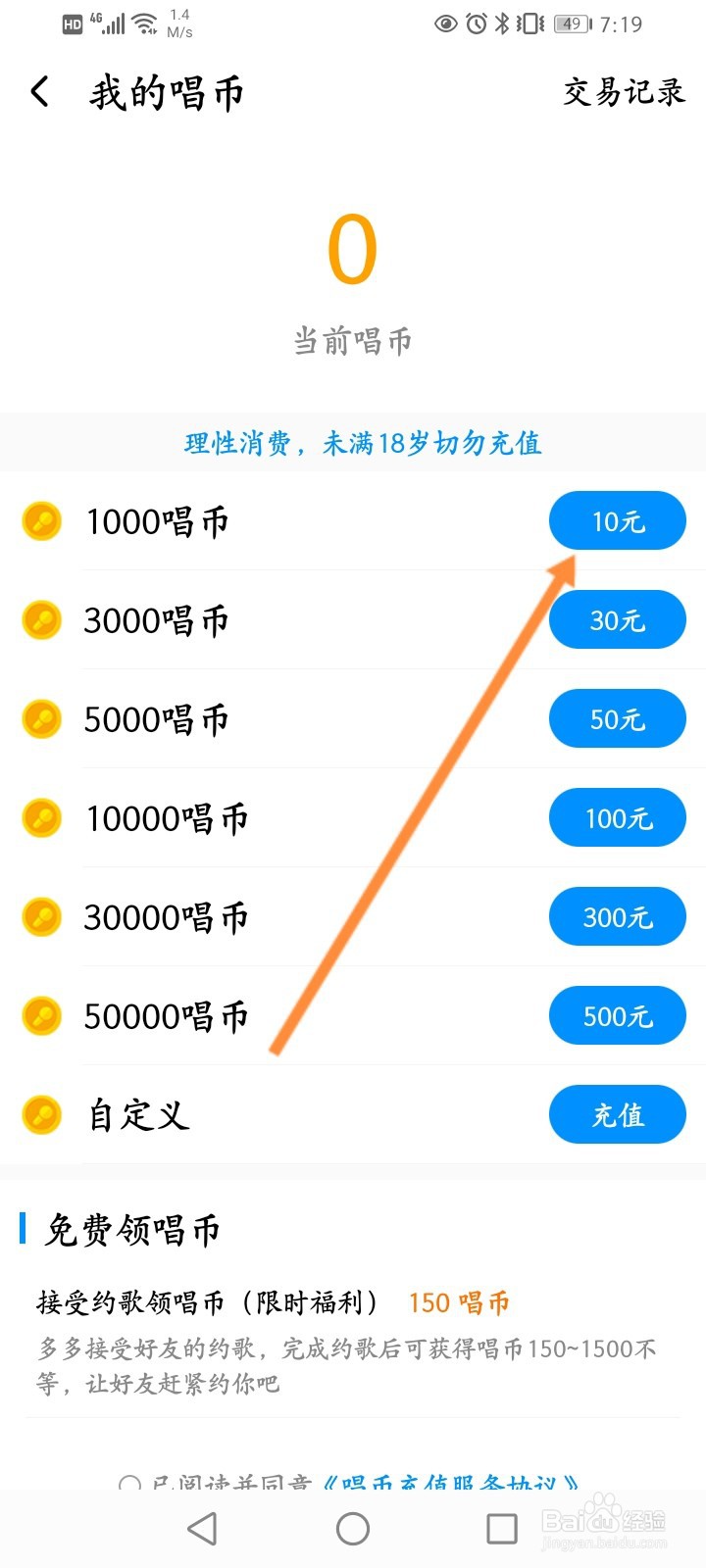This screenshot has height=1568, width=706.
Task: Tap the coin icon beside 自定义
Action: tap(41, 1114)
